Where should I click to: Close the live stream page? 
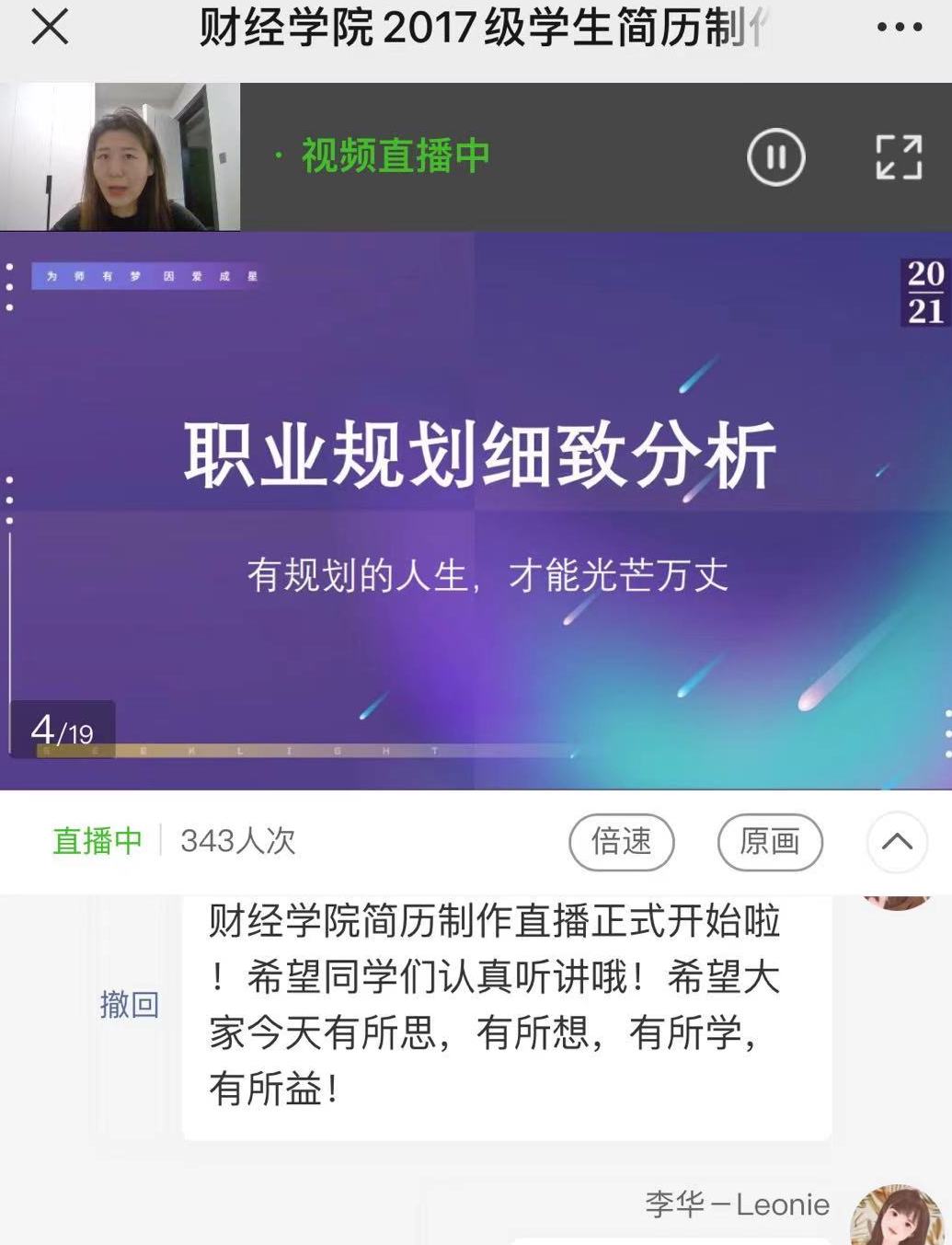(x=50, y=27)
